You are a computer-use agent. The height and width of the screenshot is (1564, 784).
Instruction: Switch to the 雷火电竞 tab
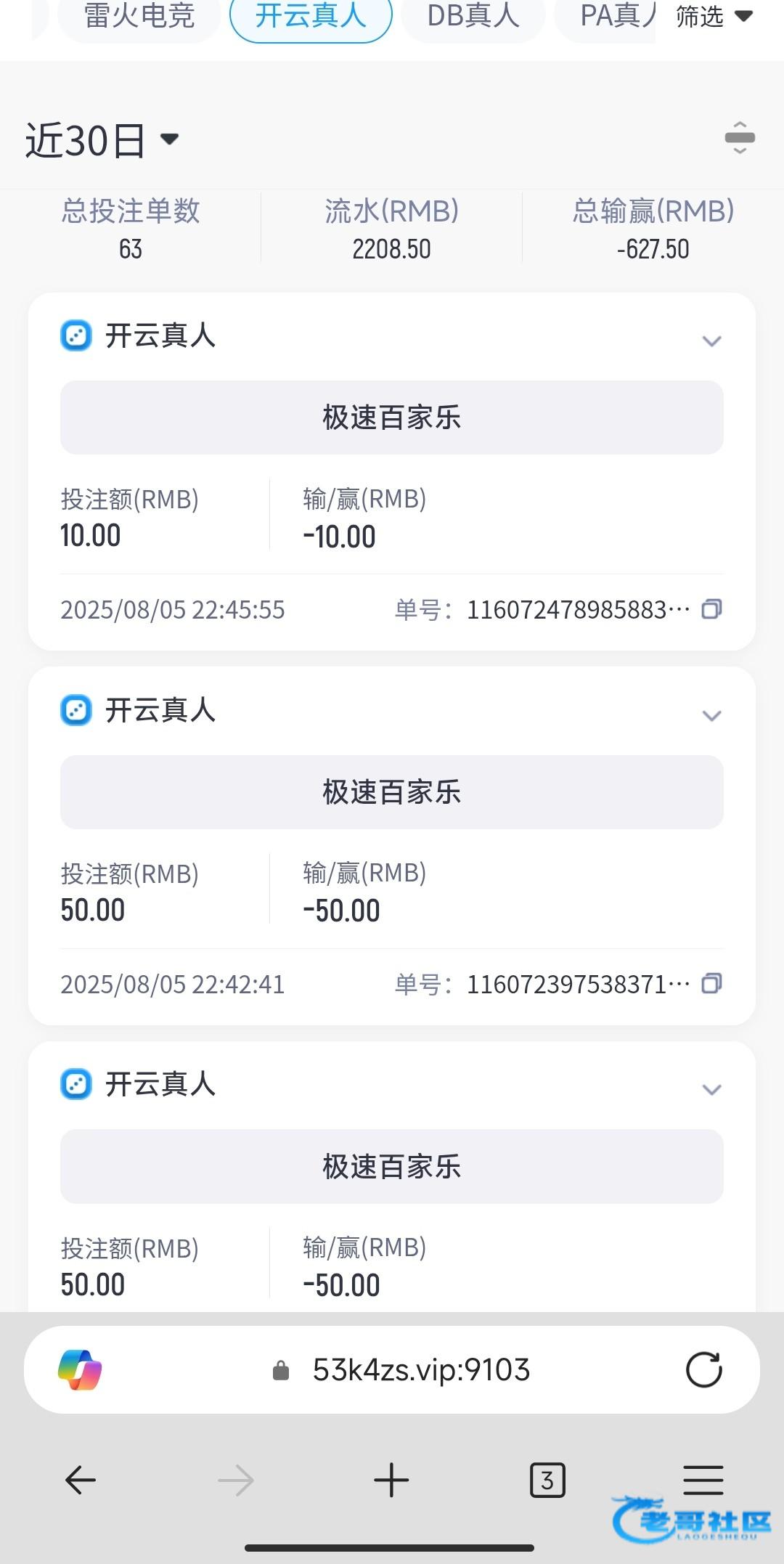tap(139, 16)
